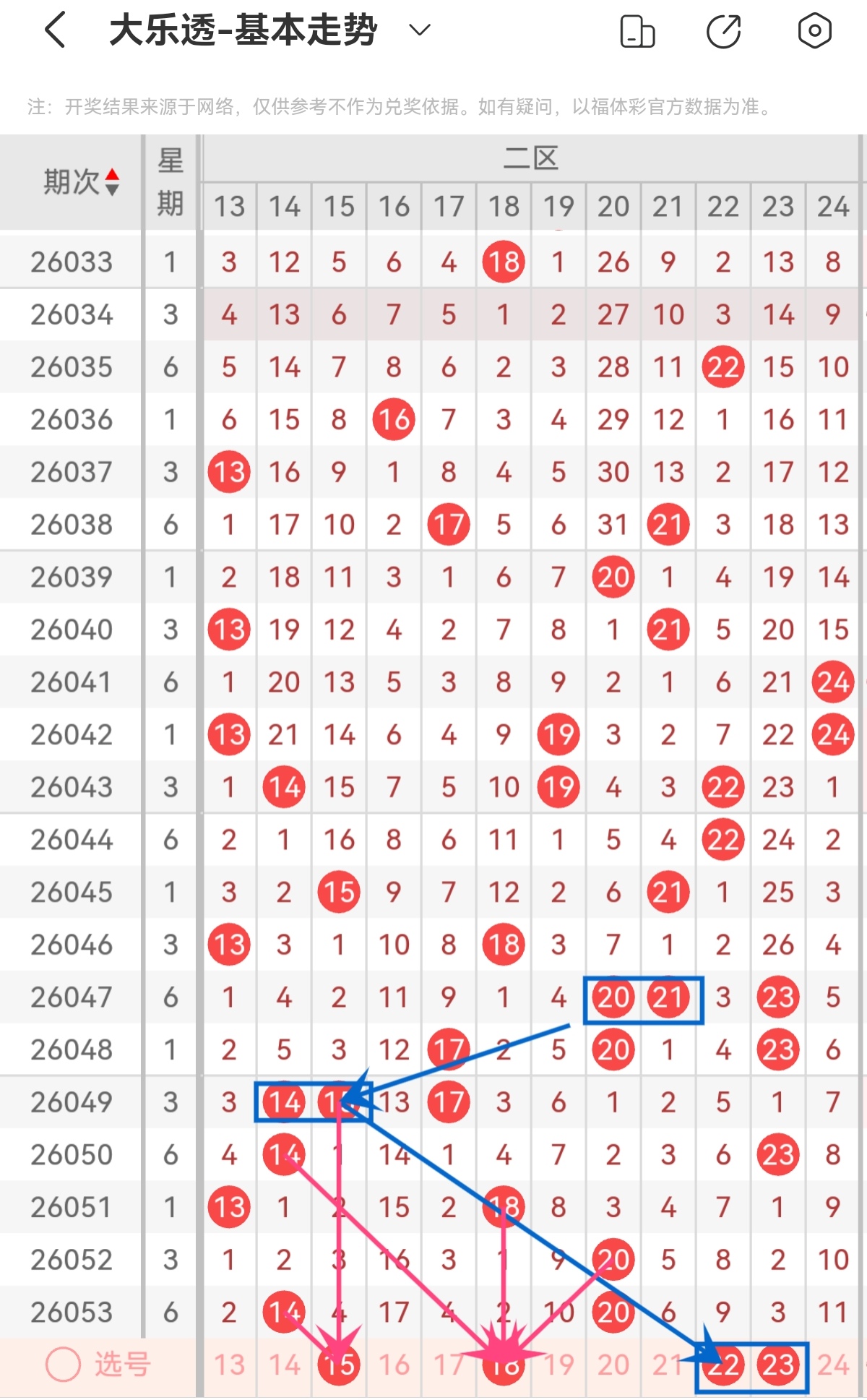Open the share icon in the header
Screen dimensions: 867x1400
coord(724,31)
